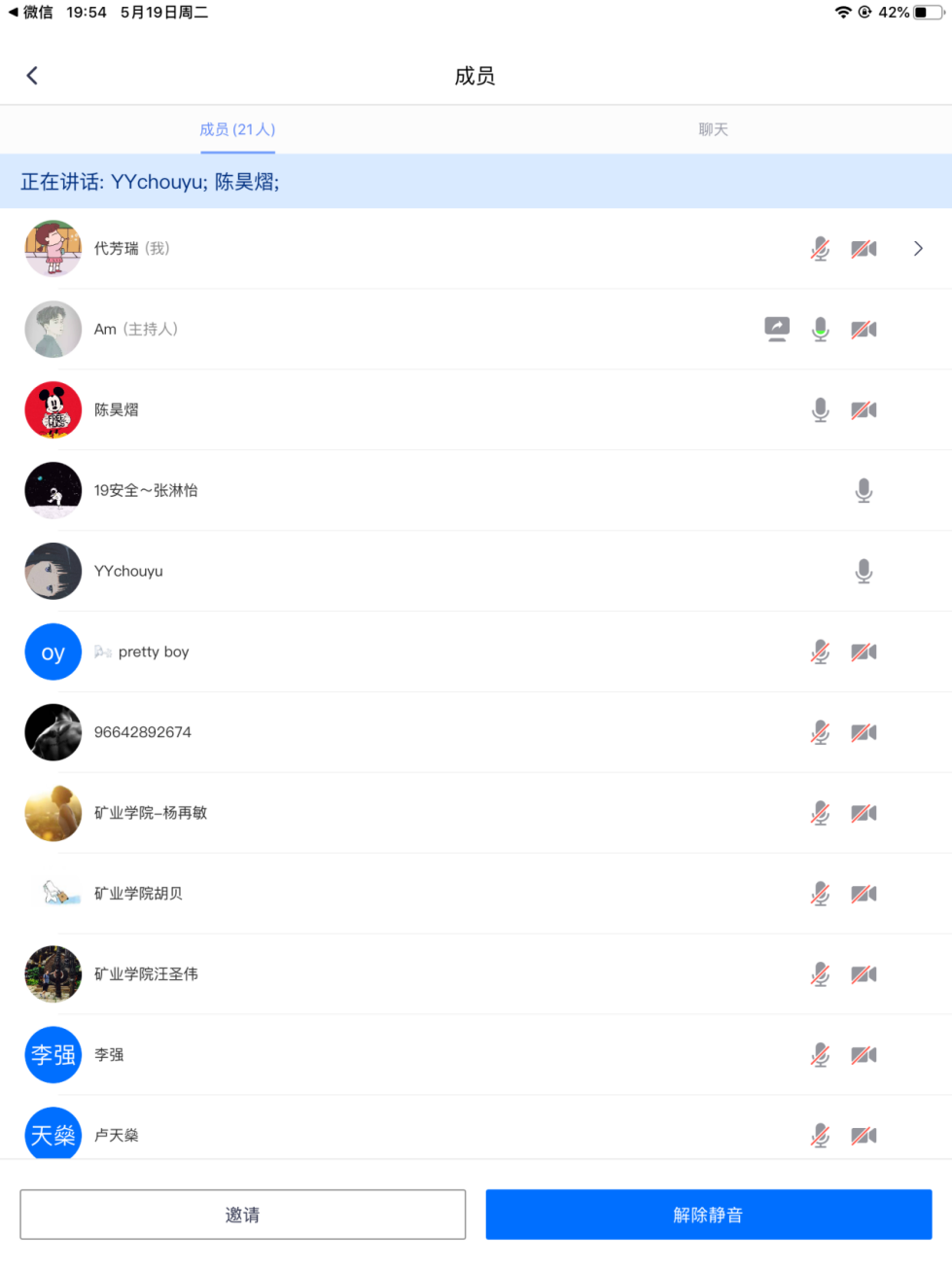Open the chevron next to 代芳瑞 (我)
The height and width of the screenshot is (1270, 952).
(918, 249)
